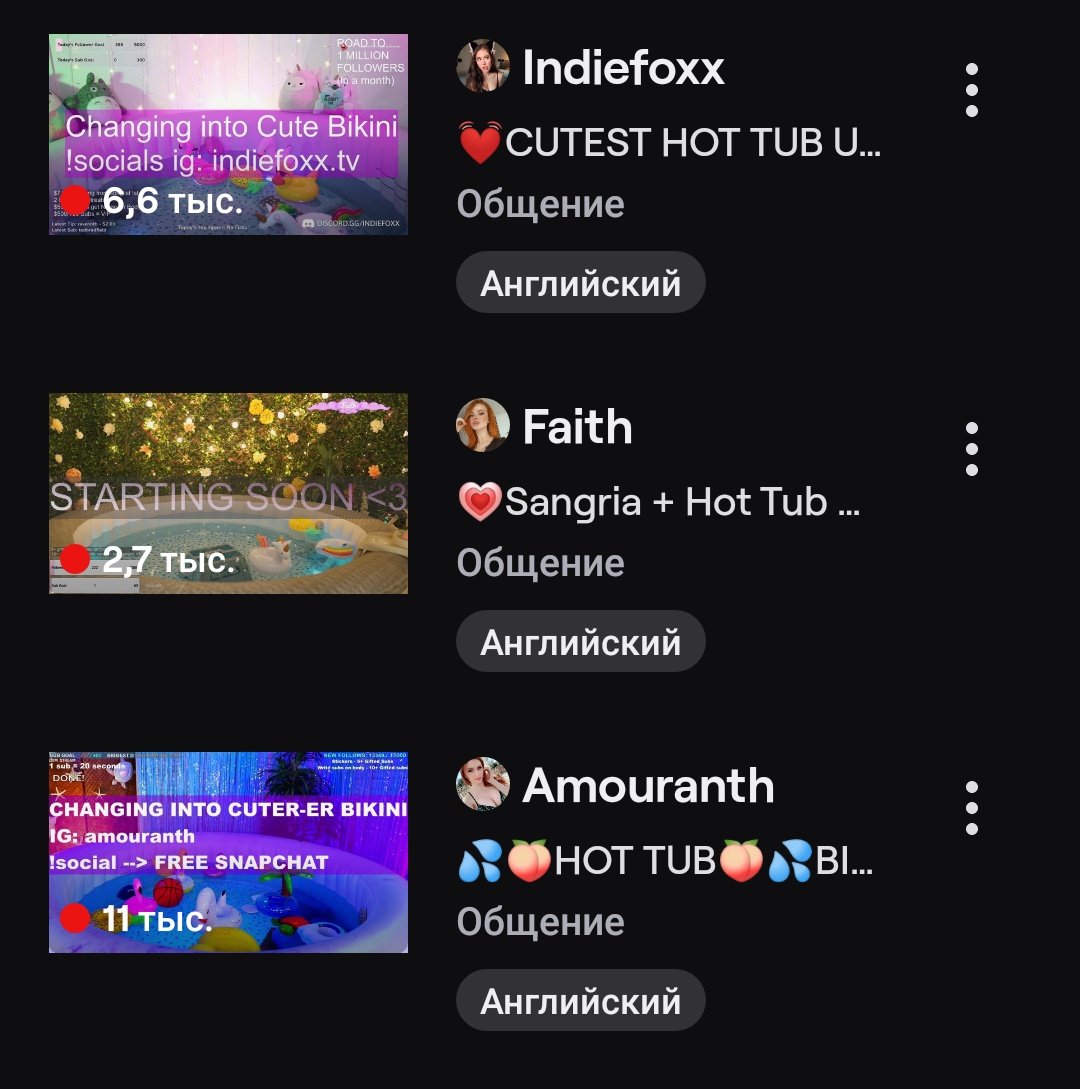The image size is (1080, 1089).
Task: Open the options menu for Indiefoxx's channel
Action: point(971,90)
